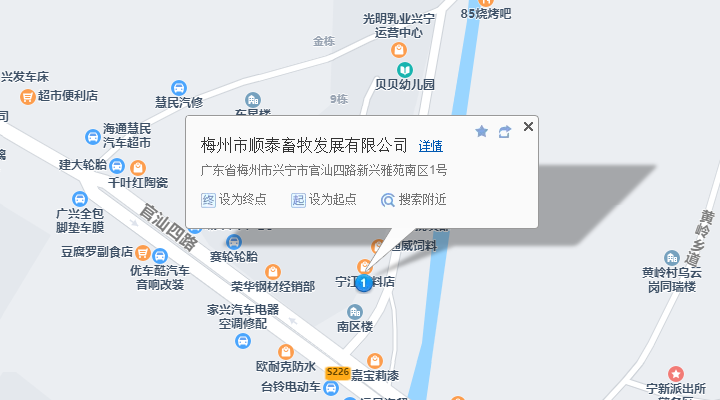Open the 慧民汽修 map point

179,88
